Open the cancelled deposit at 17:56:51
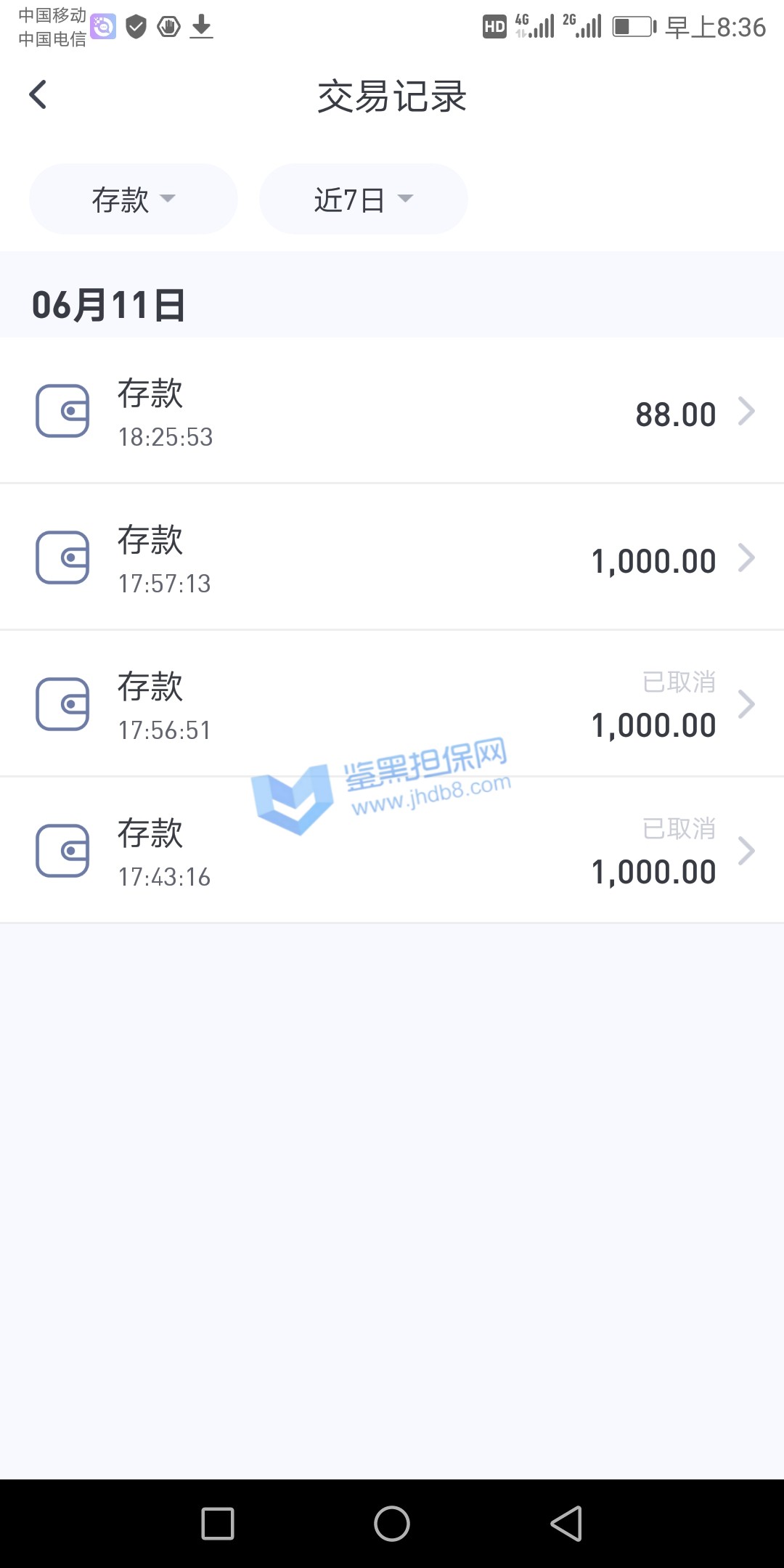 (x=392, y=704)
